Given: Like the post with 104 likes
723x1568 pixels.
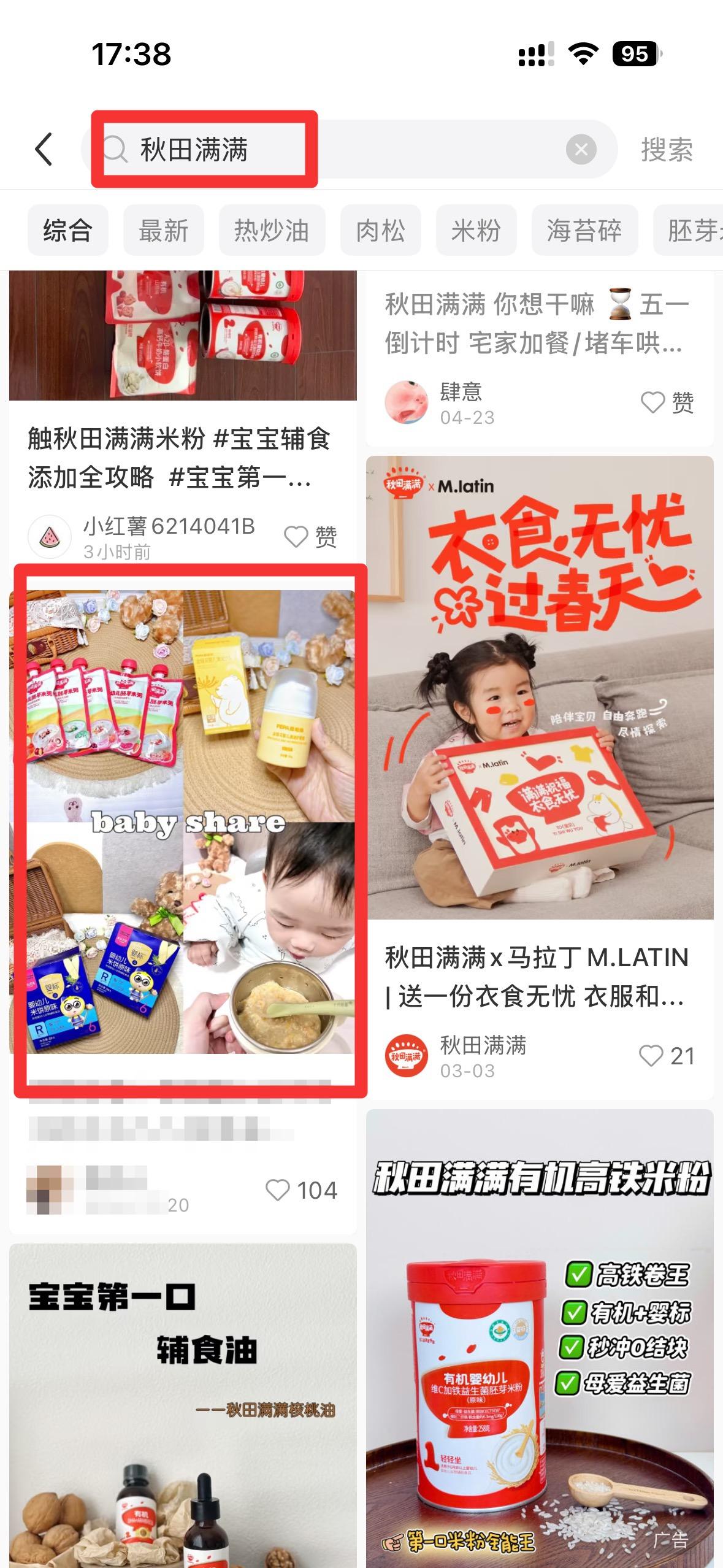Looking at the screenshot, I should 301,1190.
